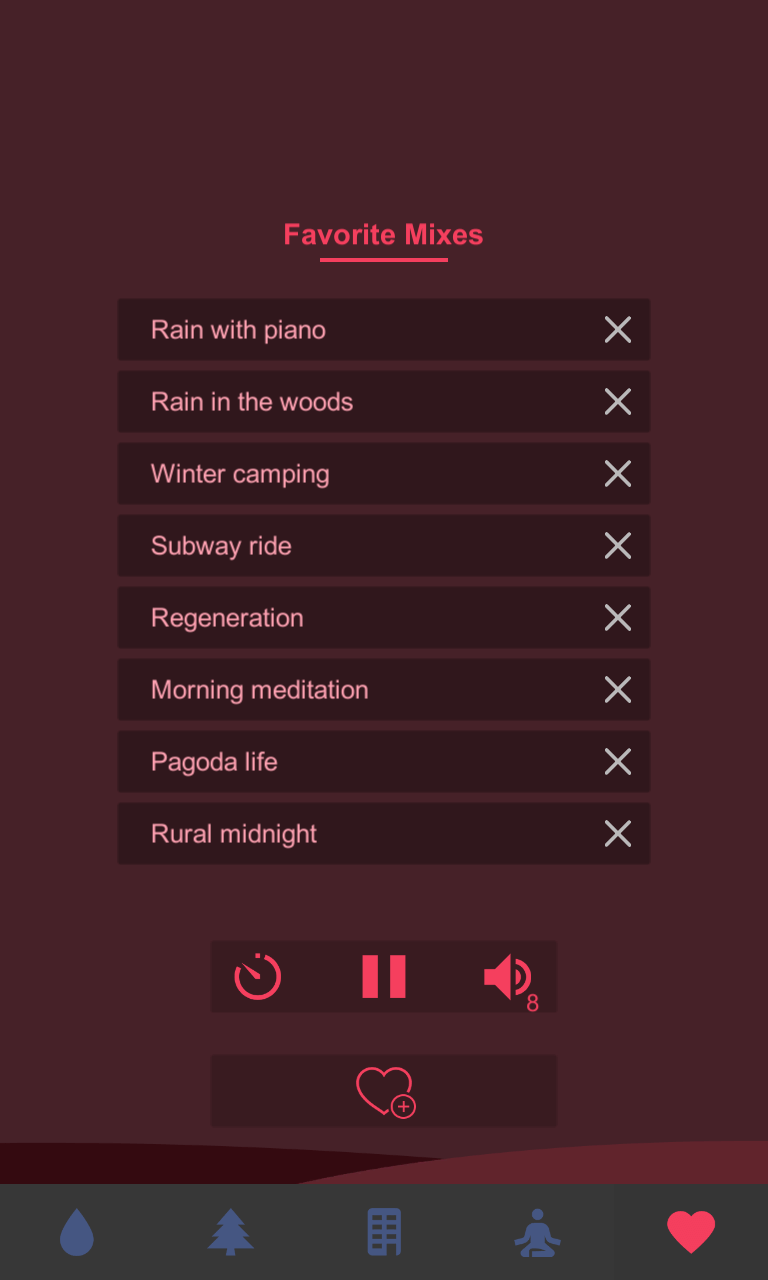Delete the Morning meditation mix
The width and height of the screenshot is (768, 1280).
pyautogui.click(x=618, y=690)
